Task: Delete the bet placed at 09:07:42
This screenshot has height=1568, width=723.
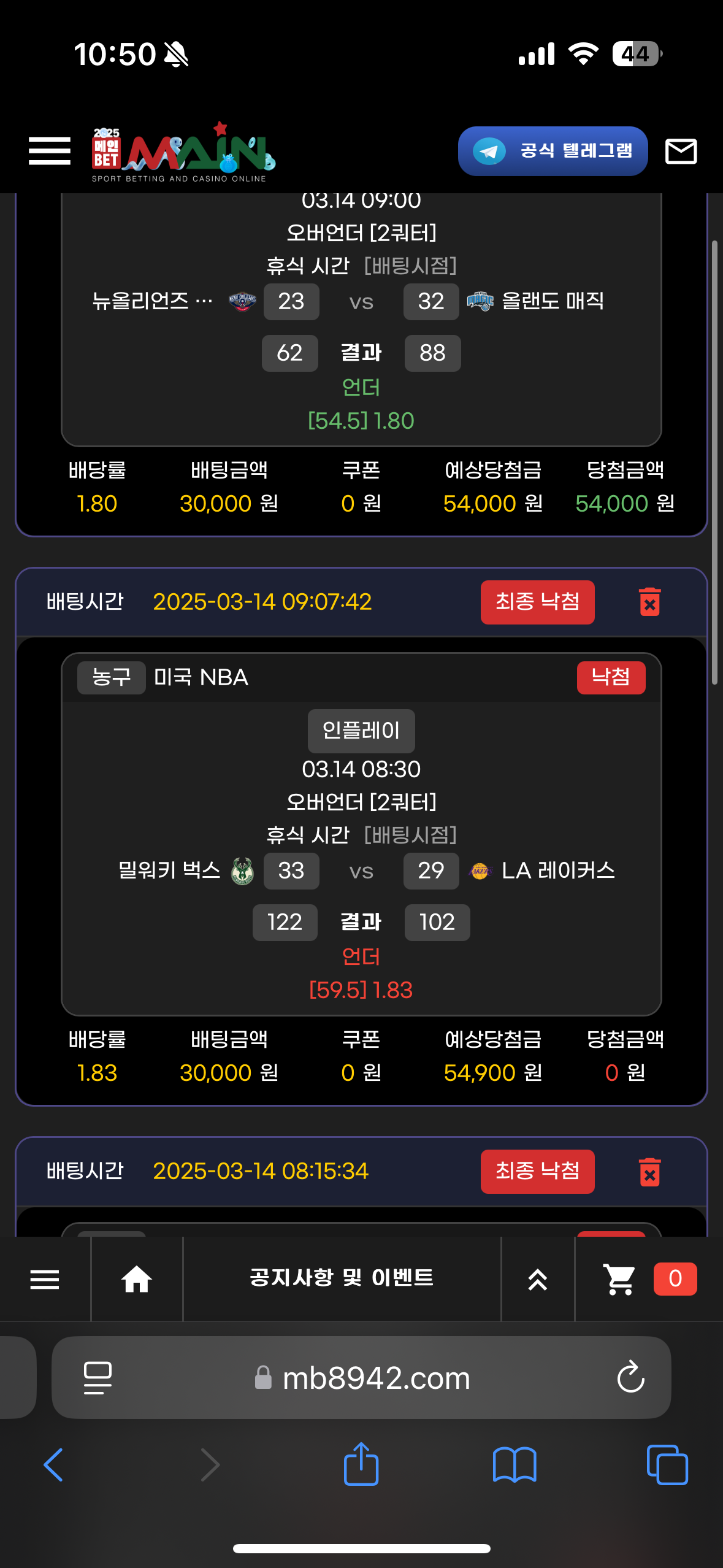Action: coord(649,602)
